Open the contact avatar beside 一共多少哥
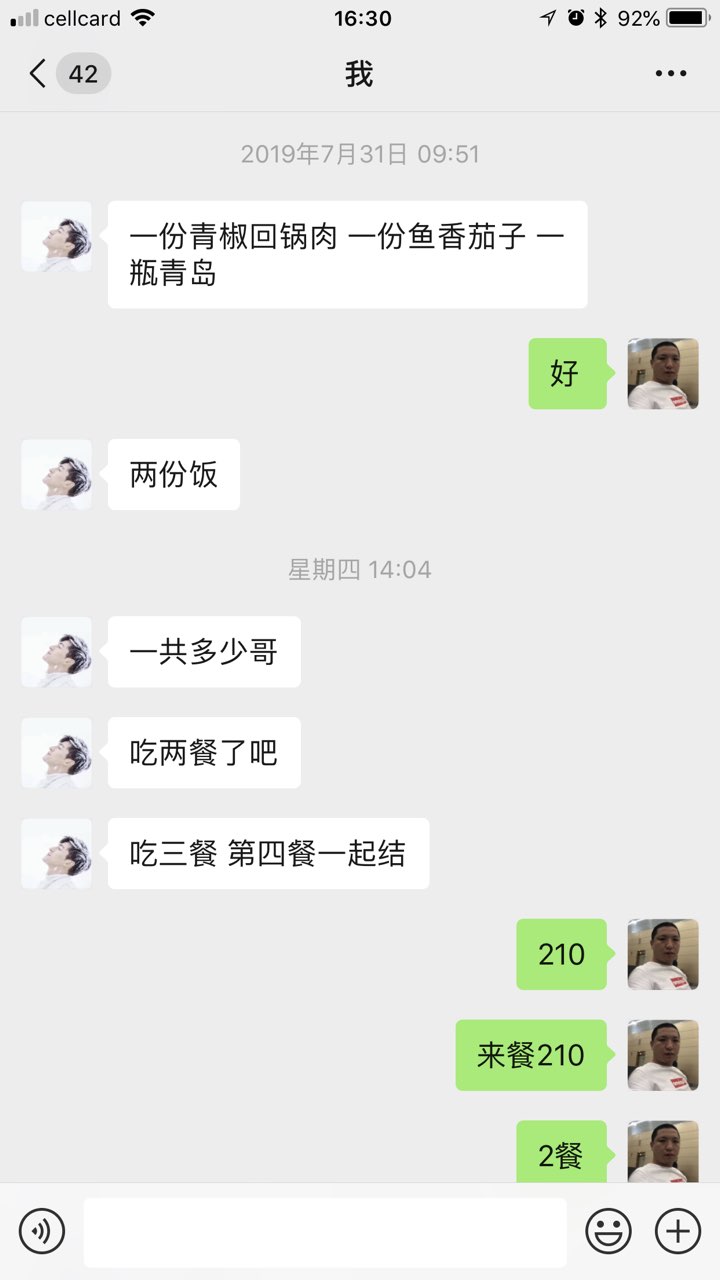Screen dimensions: 720x1280 pyautogui.click(x=56, y=652)
